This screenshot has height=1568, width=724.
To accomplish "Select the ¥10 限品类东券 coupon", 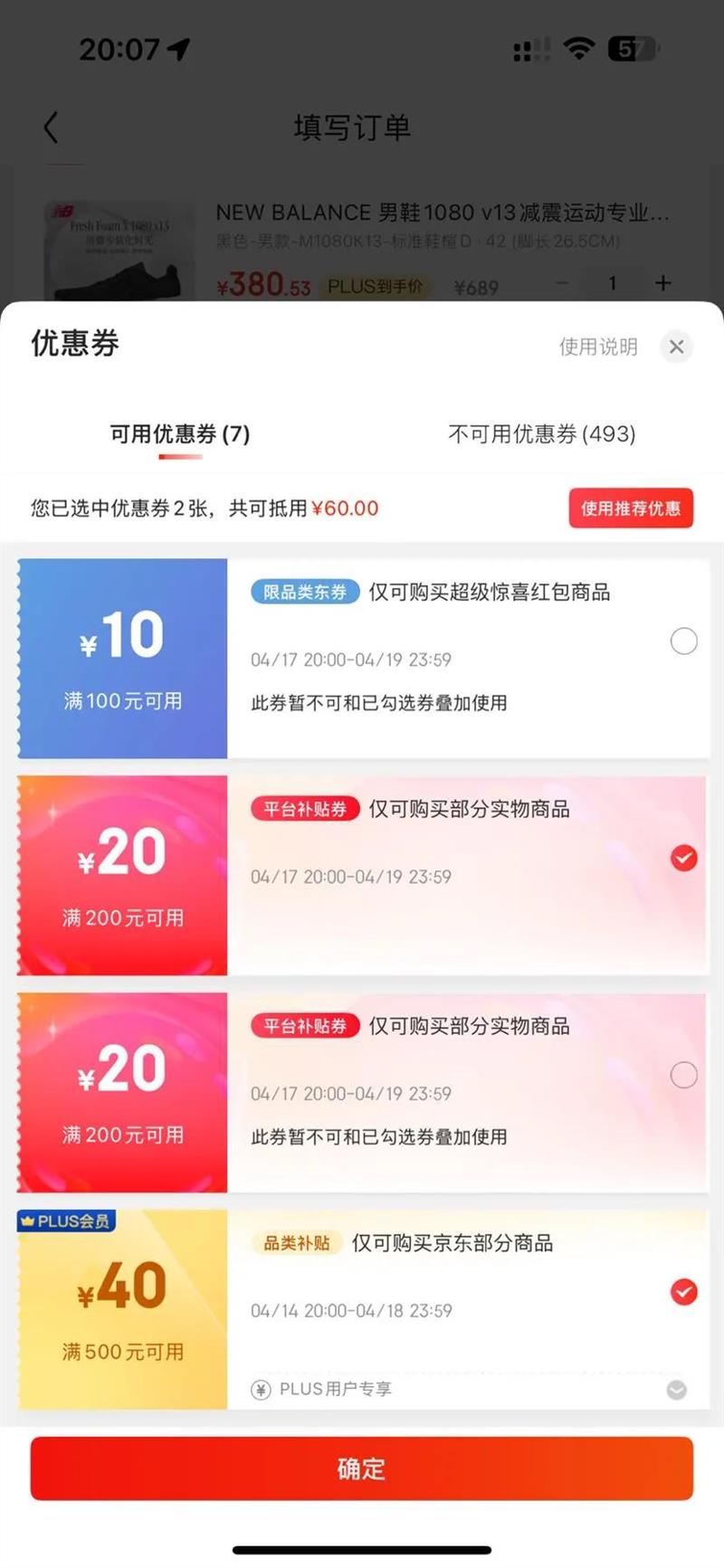I will coord(683,641).
